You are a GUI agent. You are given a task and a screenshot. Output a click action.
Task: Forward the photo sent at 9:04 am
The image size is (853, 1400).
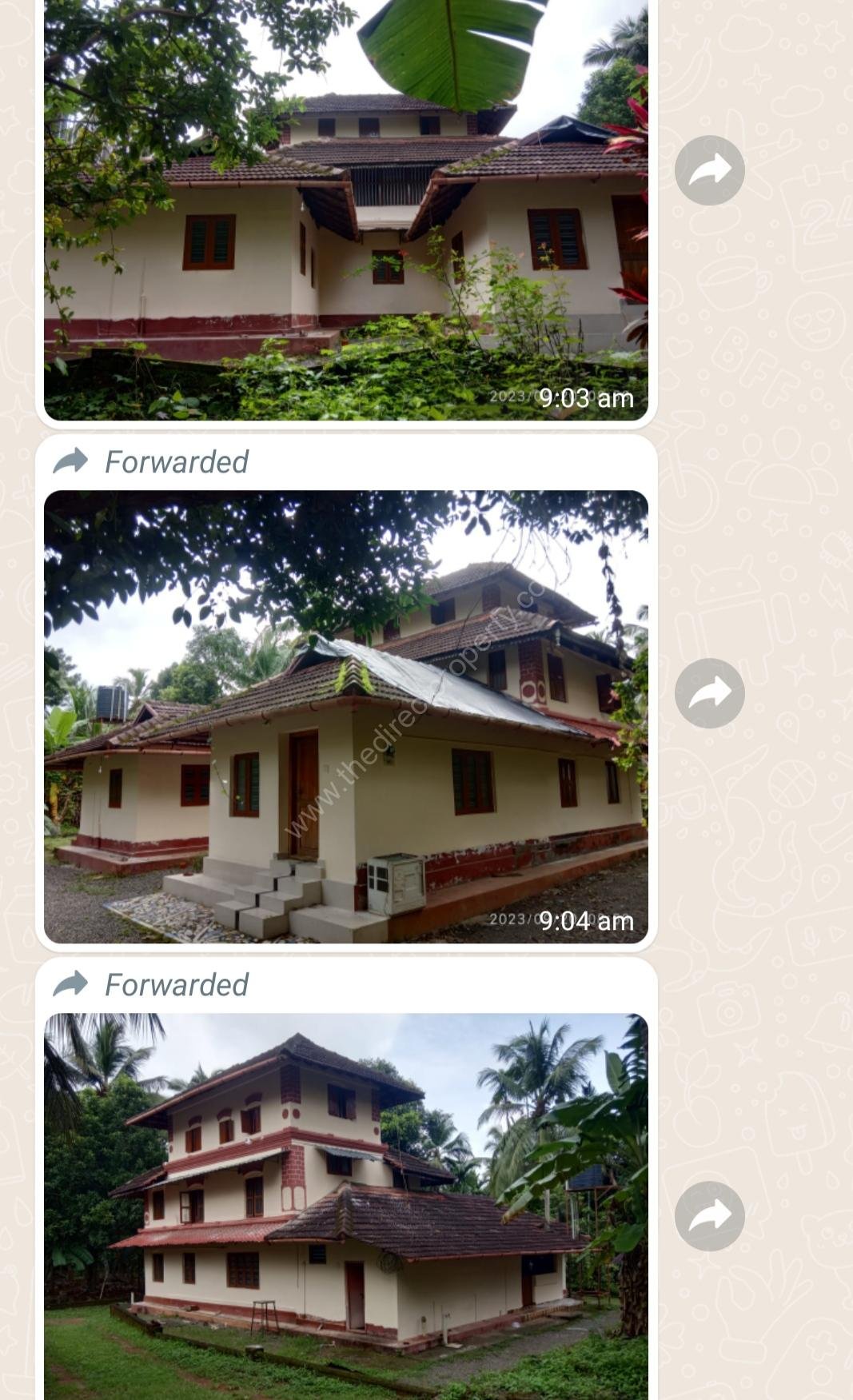(x=709, y=693)
